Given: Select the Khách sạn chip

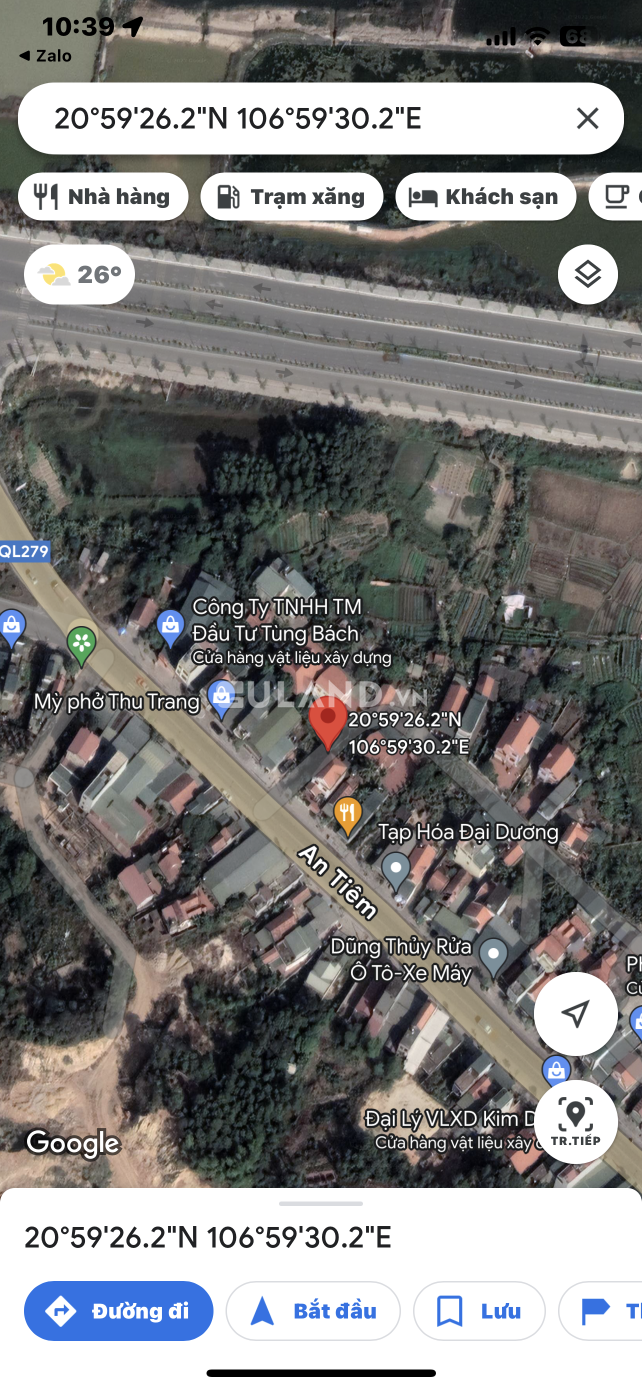Looking at the screenshot, I should [486, 197].
